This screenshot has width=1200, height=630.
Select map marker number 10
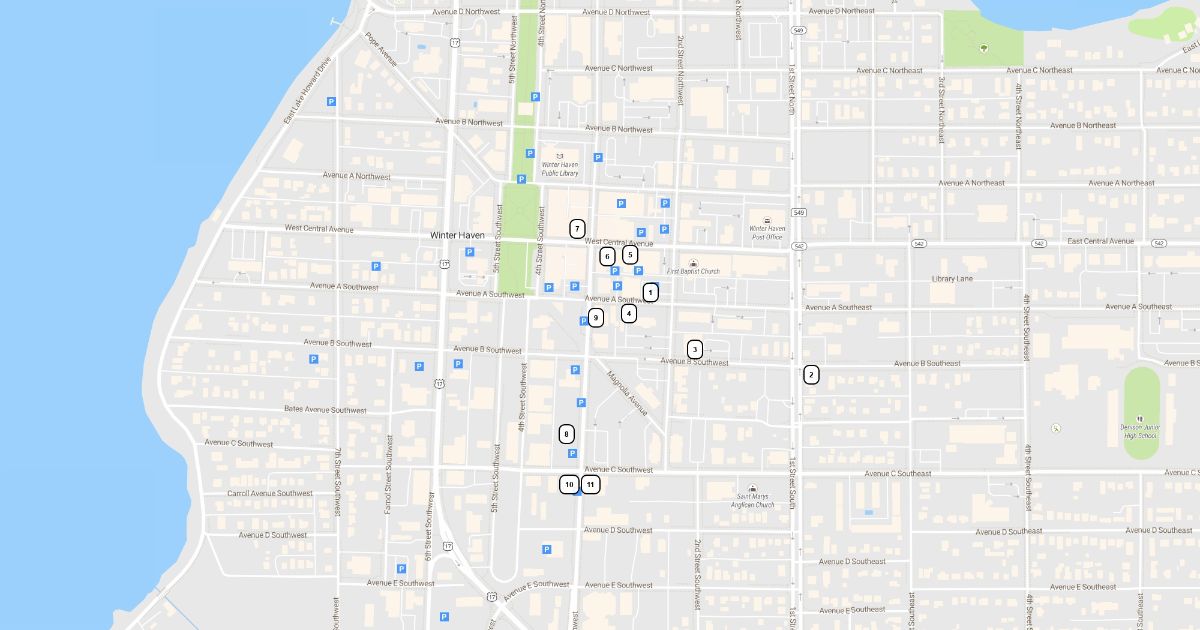568,484
